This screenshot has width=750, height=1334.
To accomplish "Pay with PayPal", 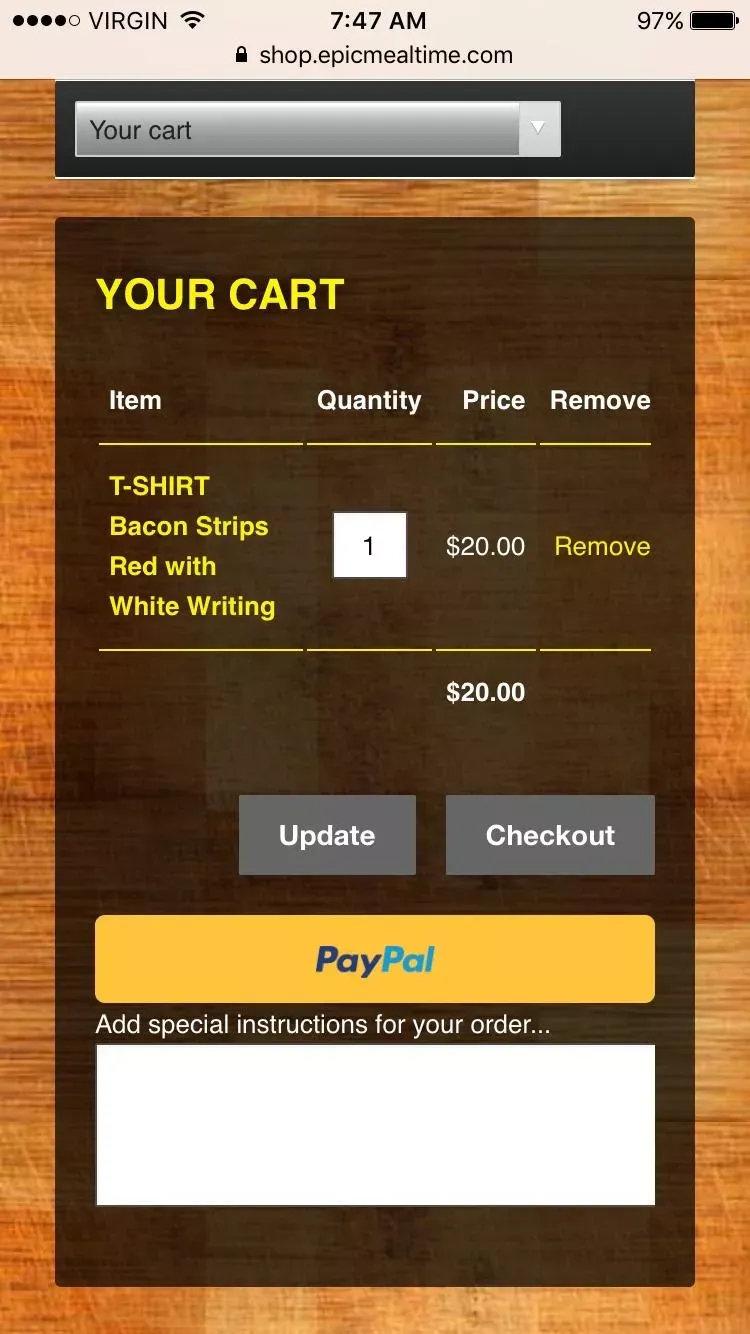I will click(x=375, y=959).
